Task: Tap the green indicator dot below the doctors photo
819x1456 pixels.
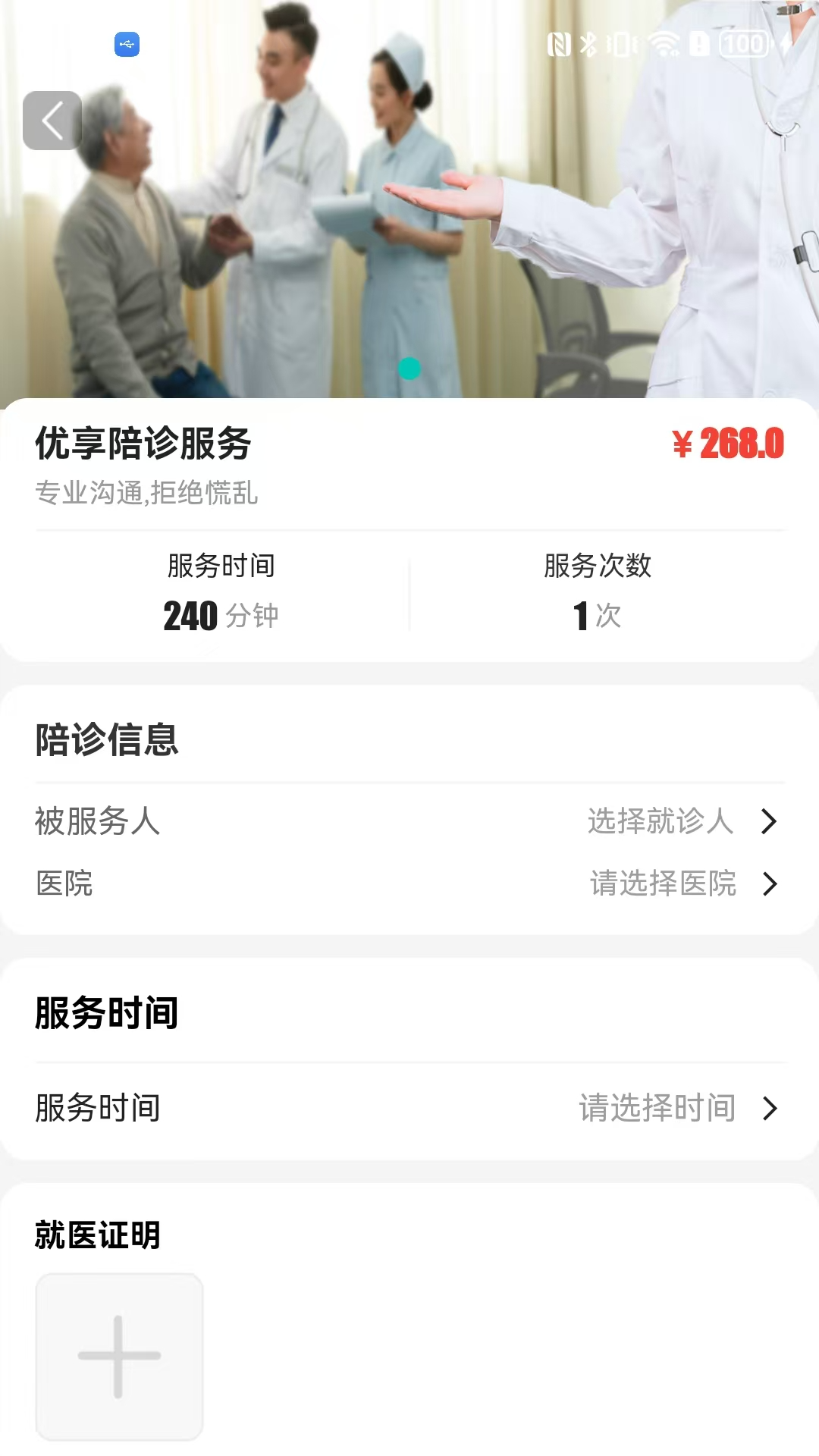Action: tap(408, 369)
